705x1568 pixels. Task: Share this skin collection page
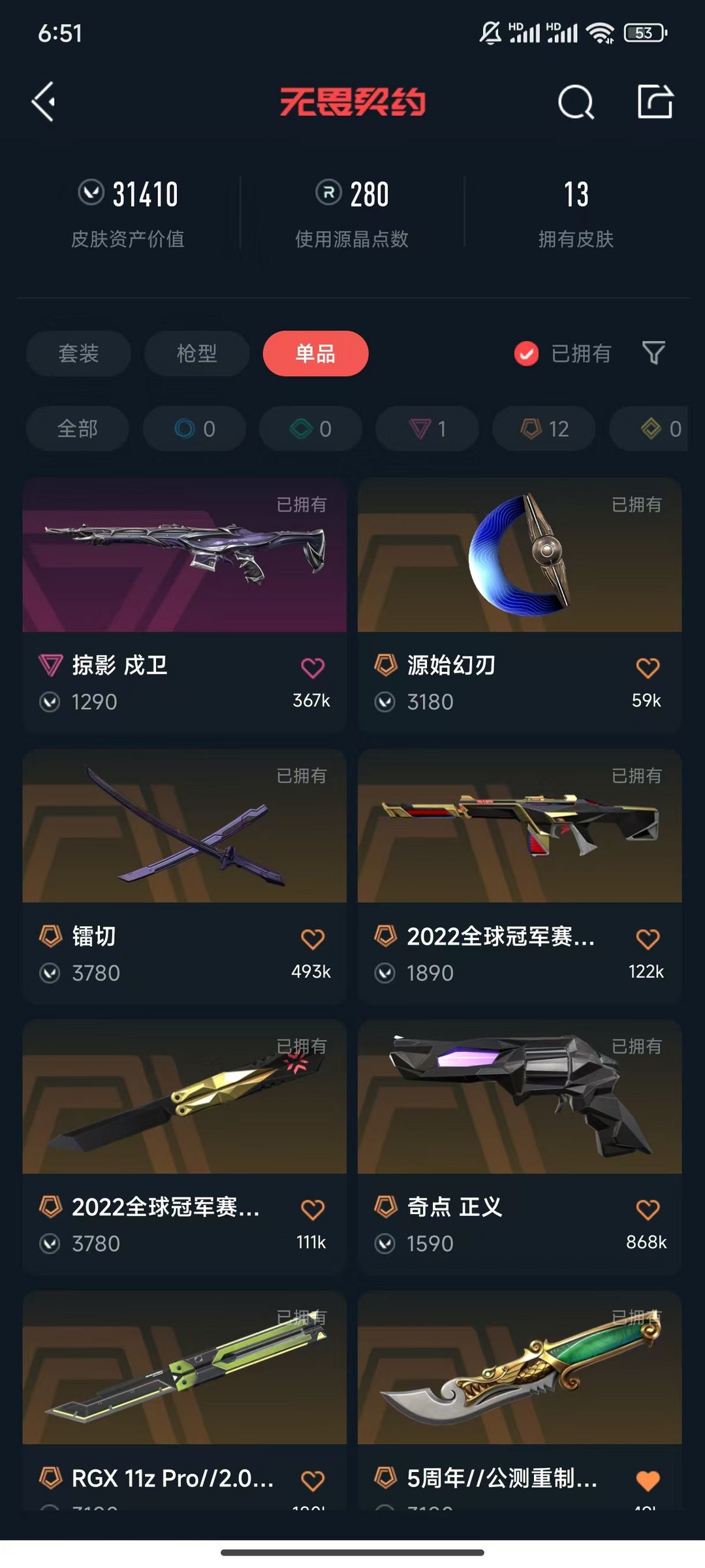point(655,101)
